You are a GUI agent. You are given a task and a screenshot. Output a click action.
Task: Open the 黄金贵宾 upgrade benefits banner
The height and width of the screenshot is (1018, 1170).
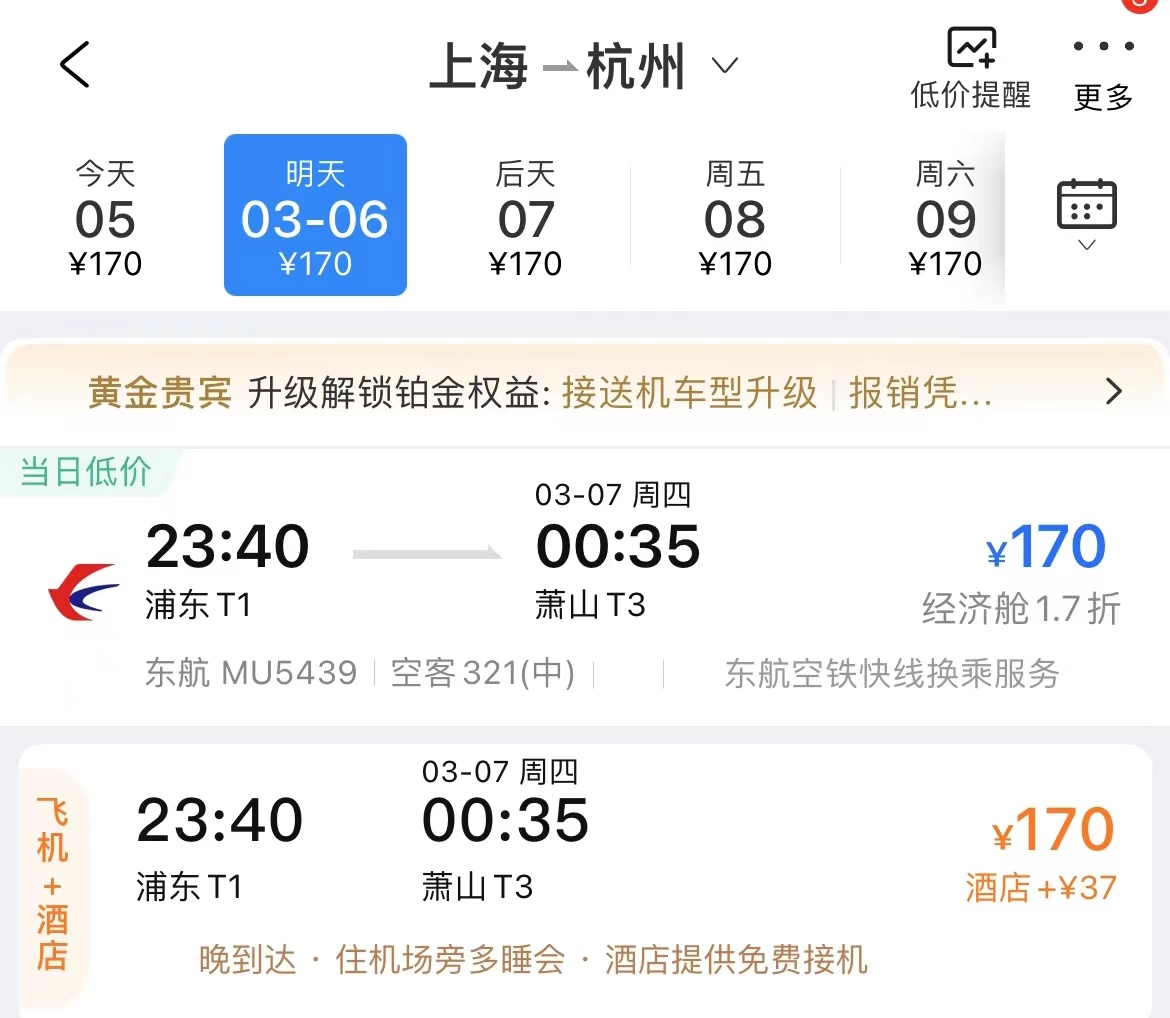(x=585, y=393)
